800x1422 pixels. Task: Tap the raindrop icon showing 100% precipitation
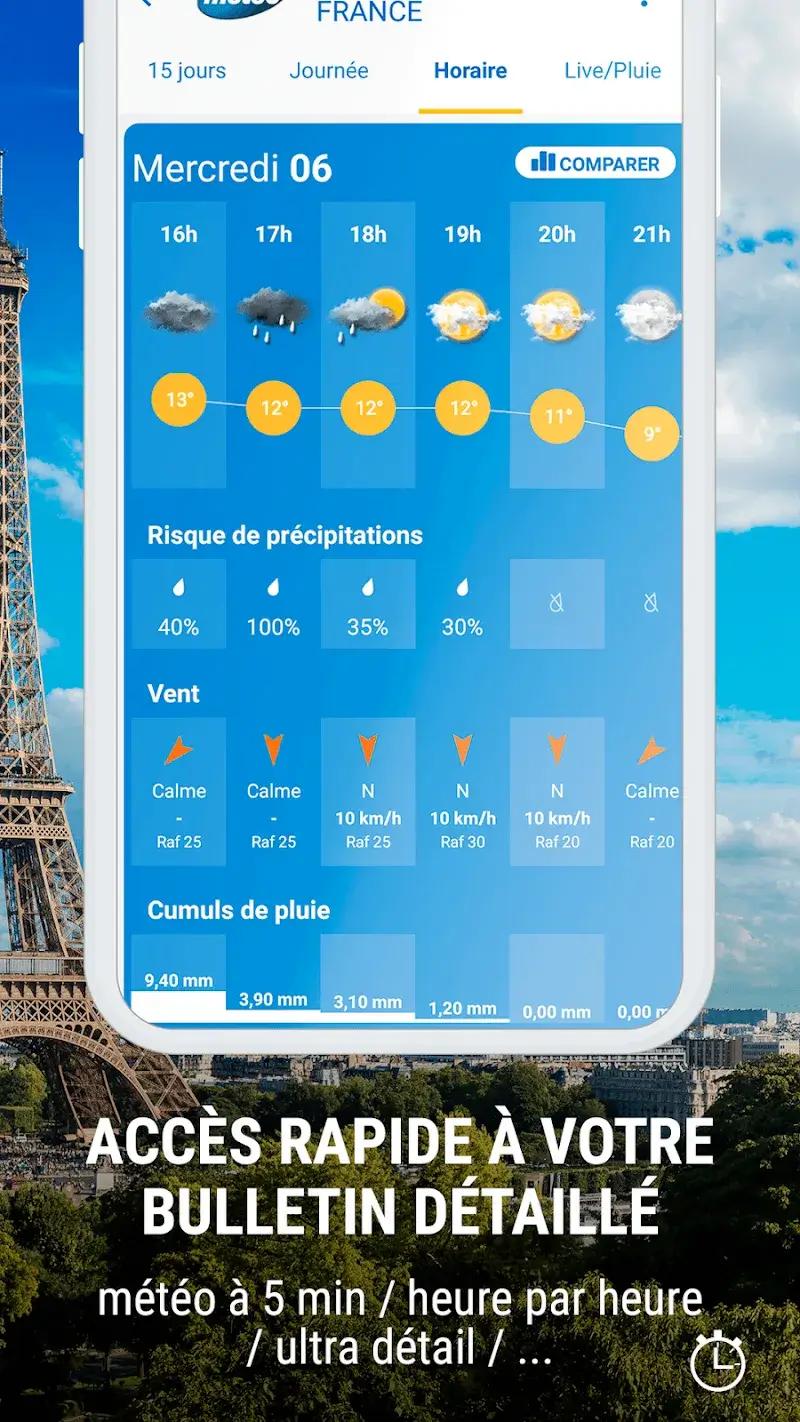[273, 590]
